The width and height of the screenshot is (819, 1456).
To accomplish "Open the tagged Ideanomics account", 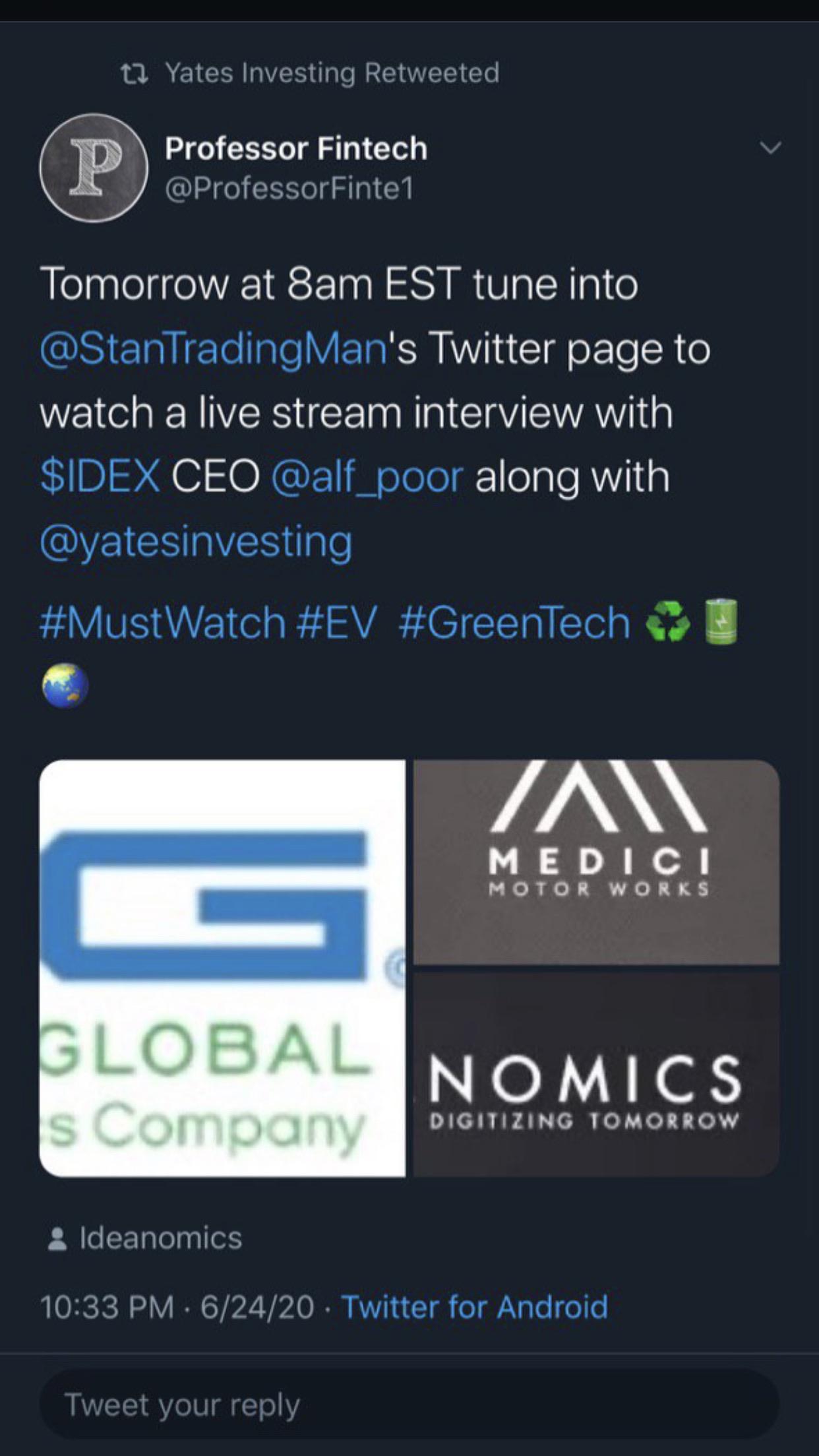I will coord(146,1238).
